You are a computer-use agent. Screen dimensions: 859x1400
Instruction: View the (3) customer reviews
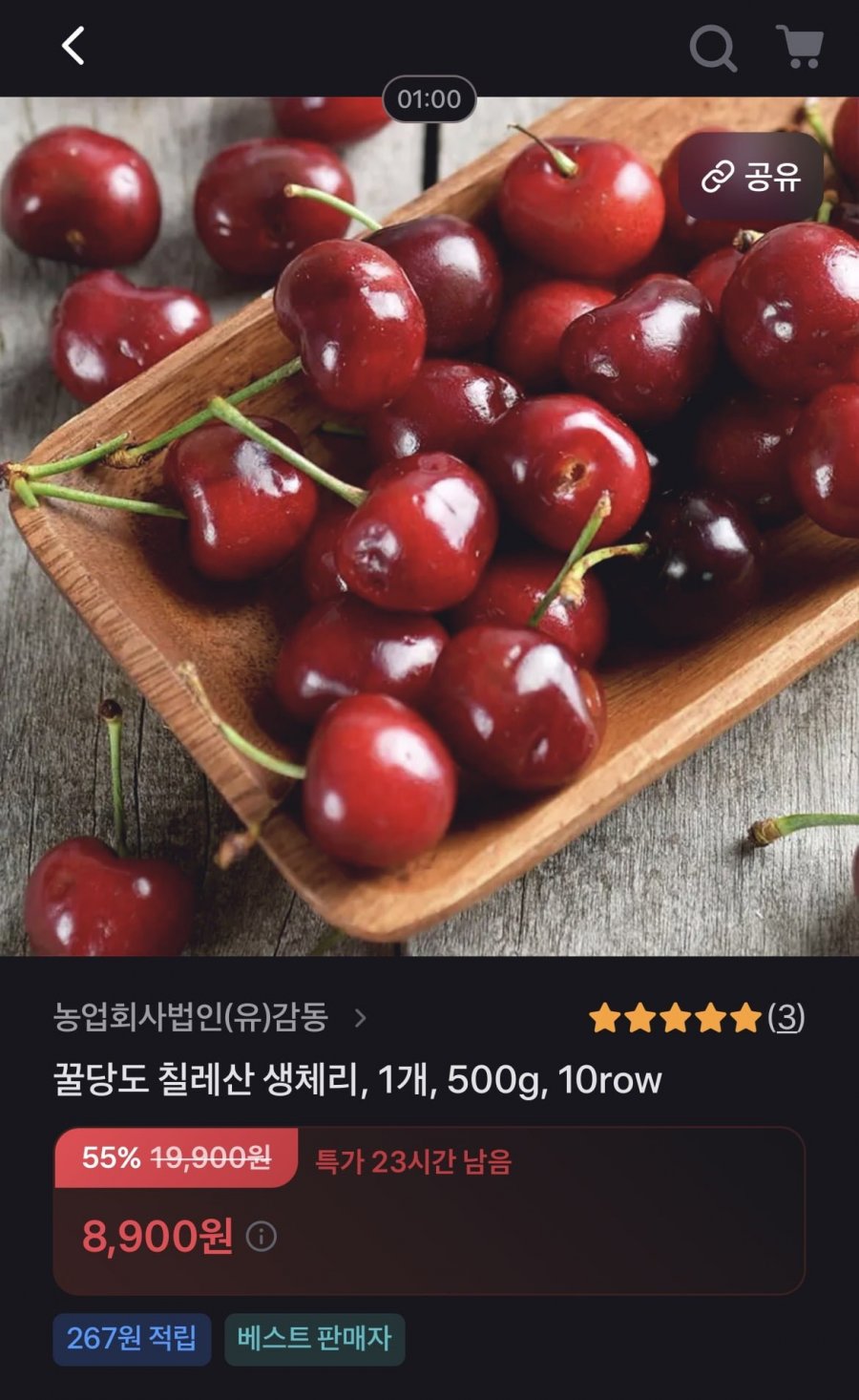786,1018
